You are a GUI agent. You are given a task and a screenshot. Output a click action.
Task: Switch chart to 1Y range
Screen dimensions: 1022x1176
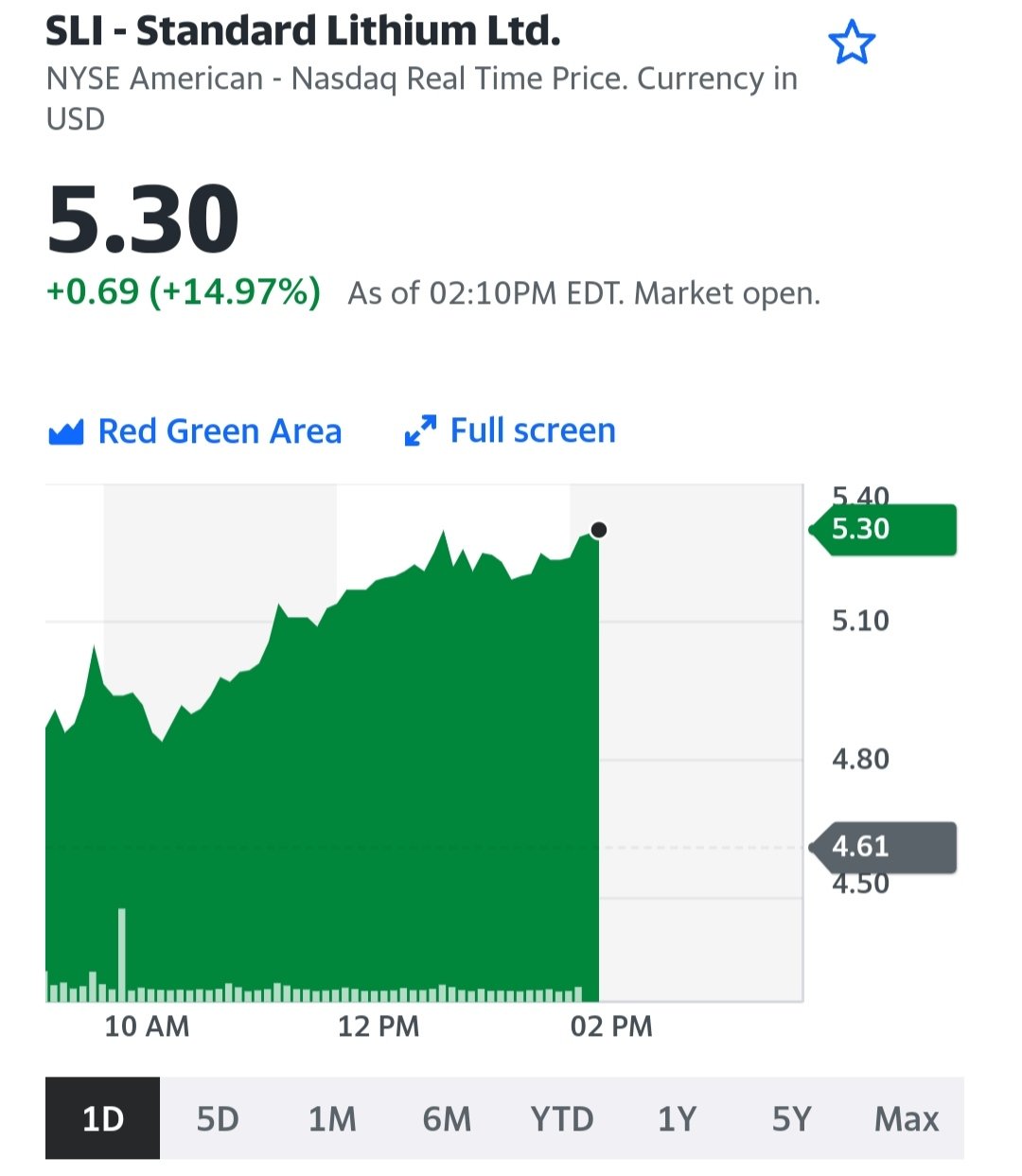click(677, 1118)
